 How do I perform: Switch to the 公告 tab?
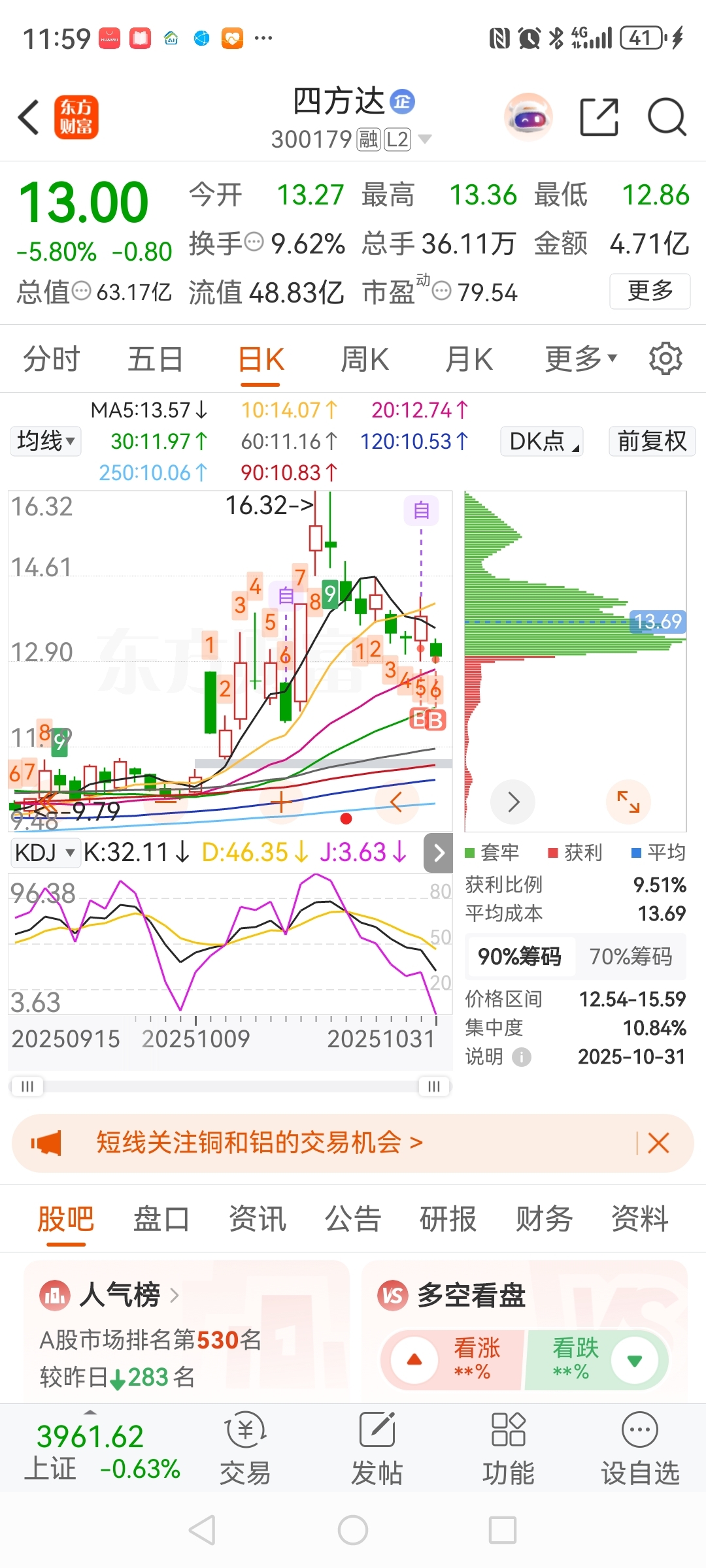(x=352, y=1219)
